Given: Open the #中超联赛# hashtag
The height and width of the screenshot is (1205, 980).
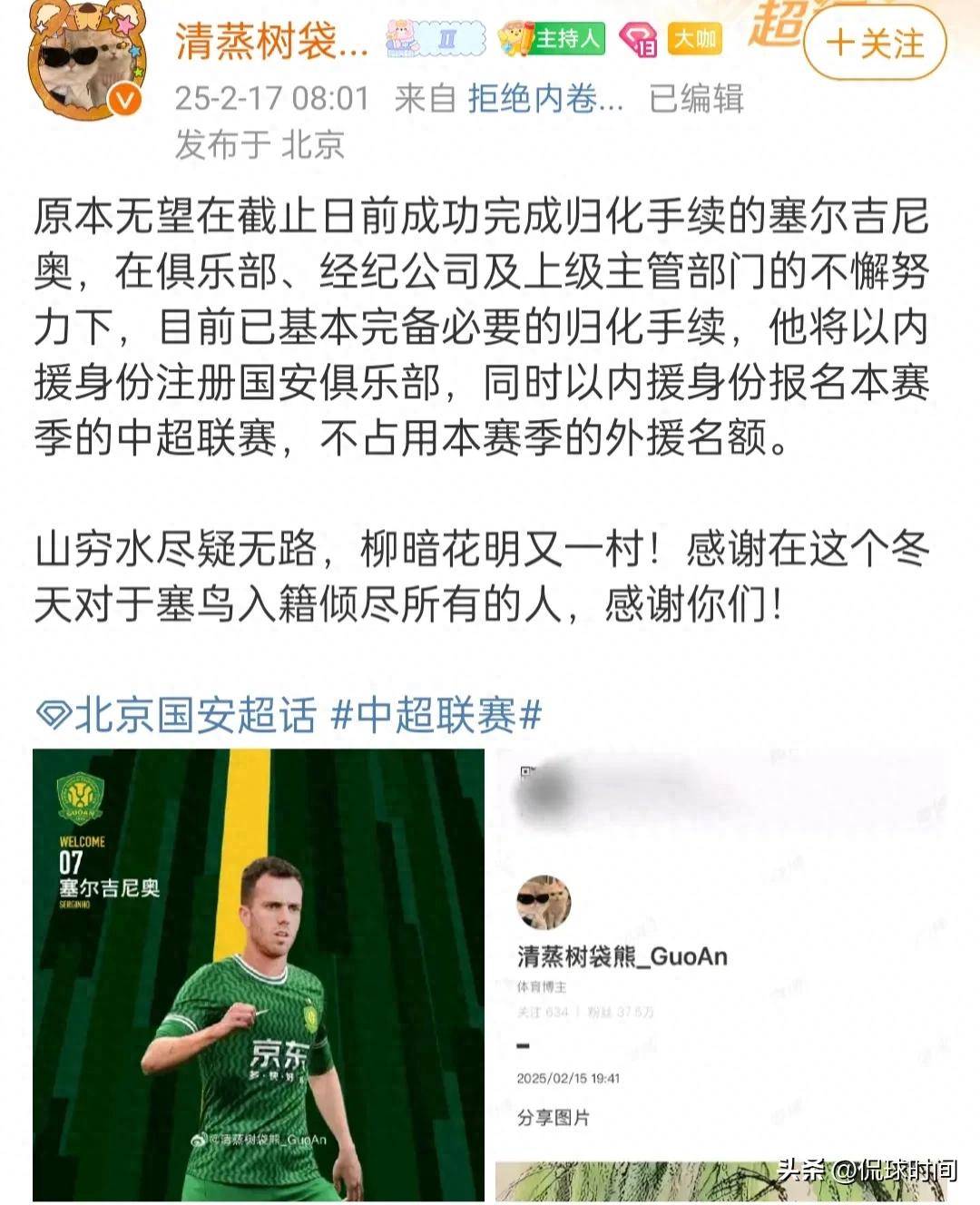Looking at the screenshot, I should point(436,716).
